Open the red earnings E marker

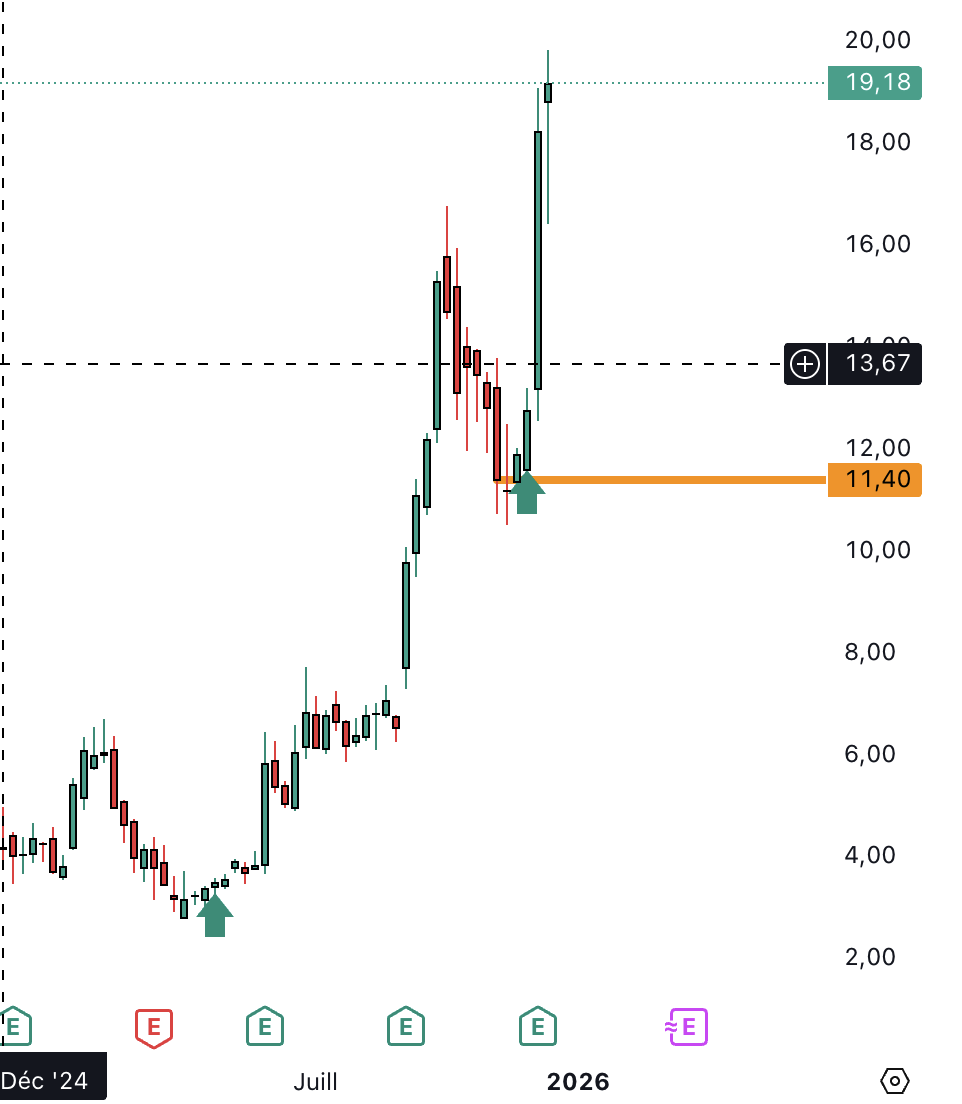(x=154, y=1028)
